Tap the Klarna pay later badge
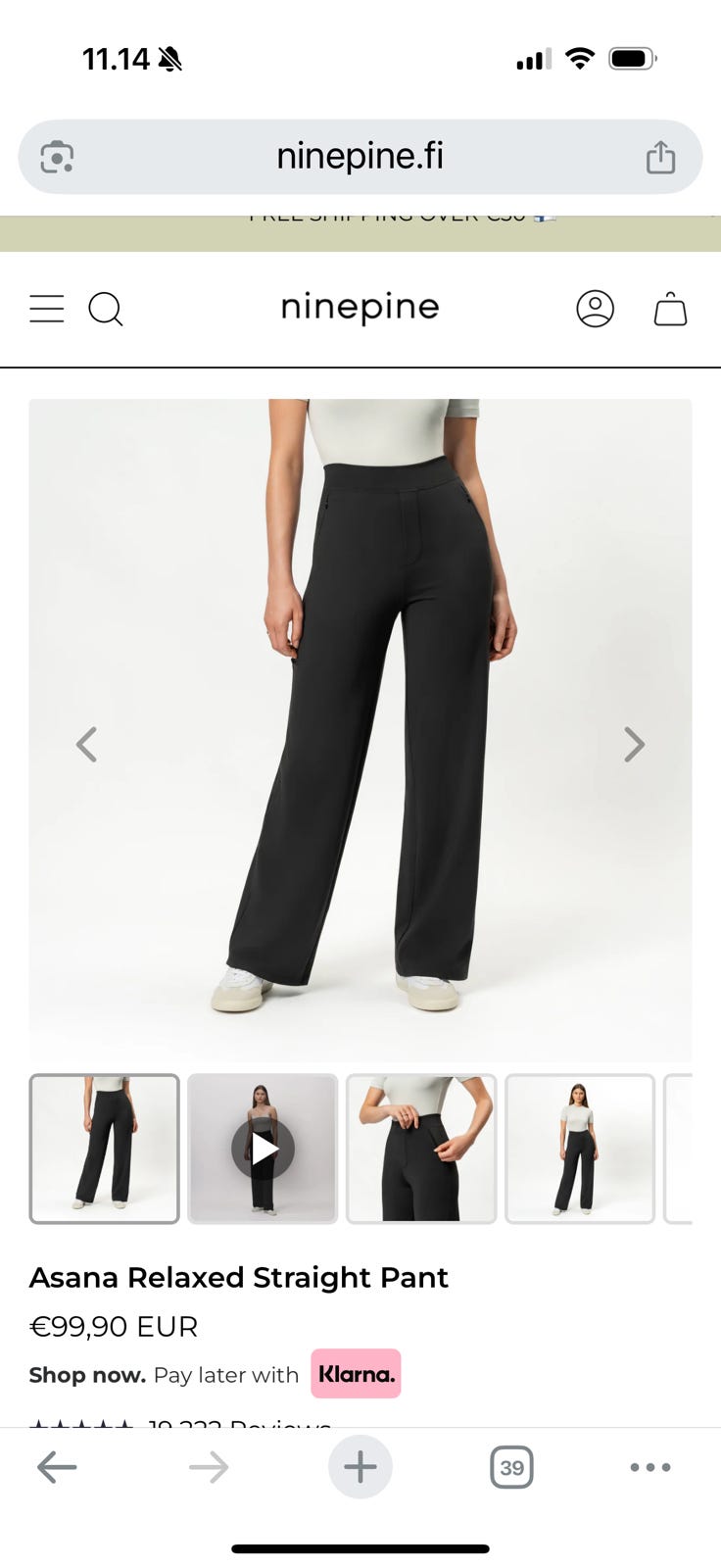The height and width of the screenshot is (1568, 721). tap(356, 1374)
